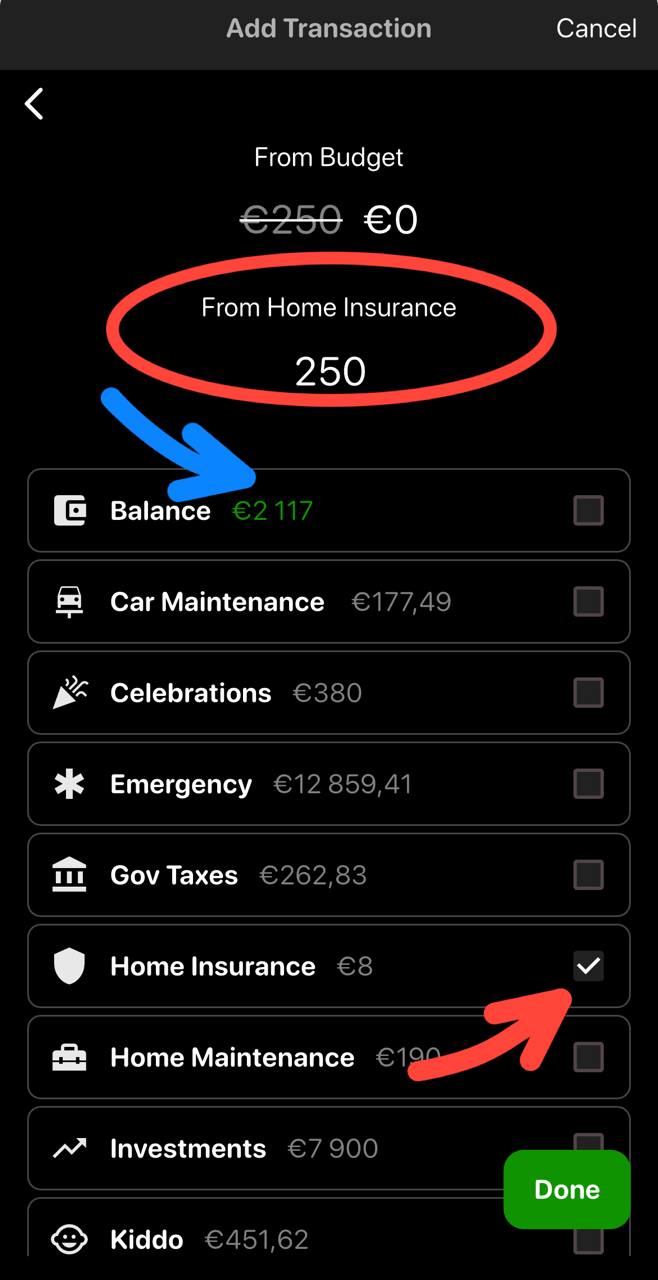Edit the Home Insurance amount field

point(330,372)
